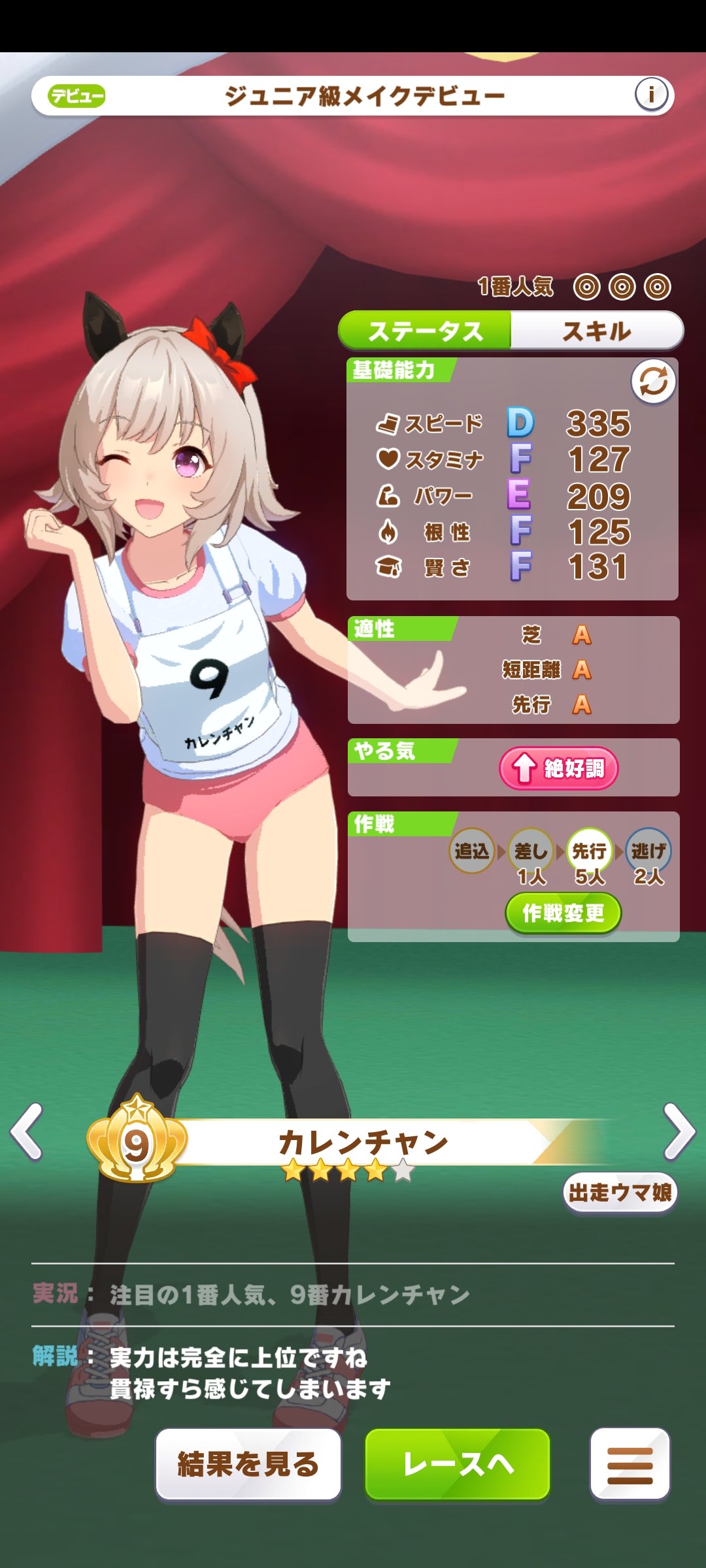Open the hamburger menu button

[630, 1464]
